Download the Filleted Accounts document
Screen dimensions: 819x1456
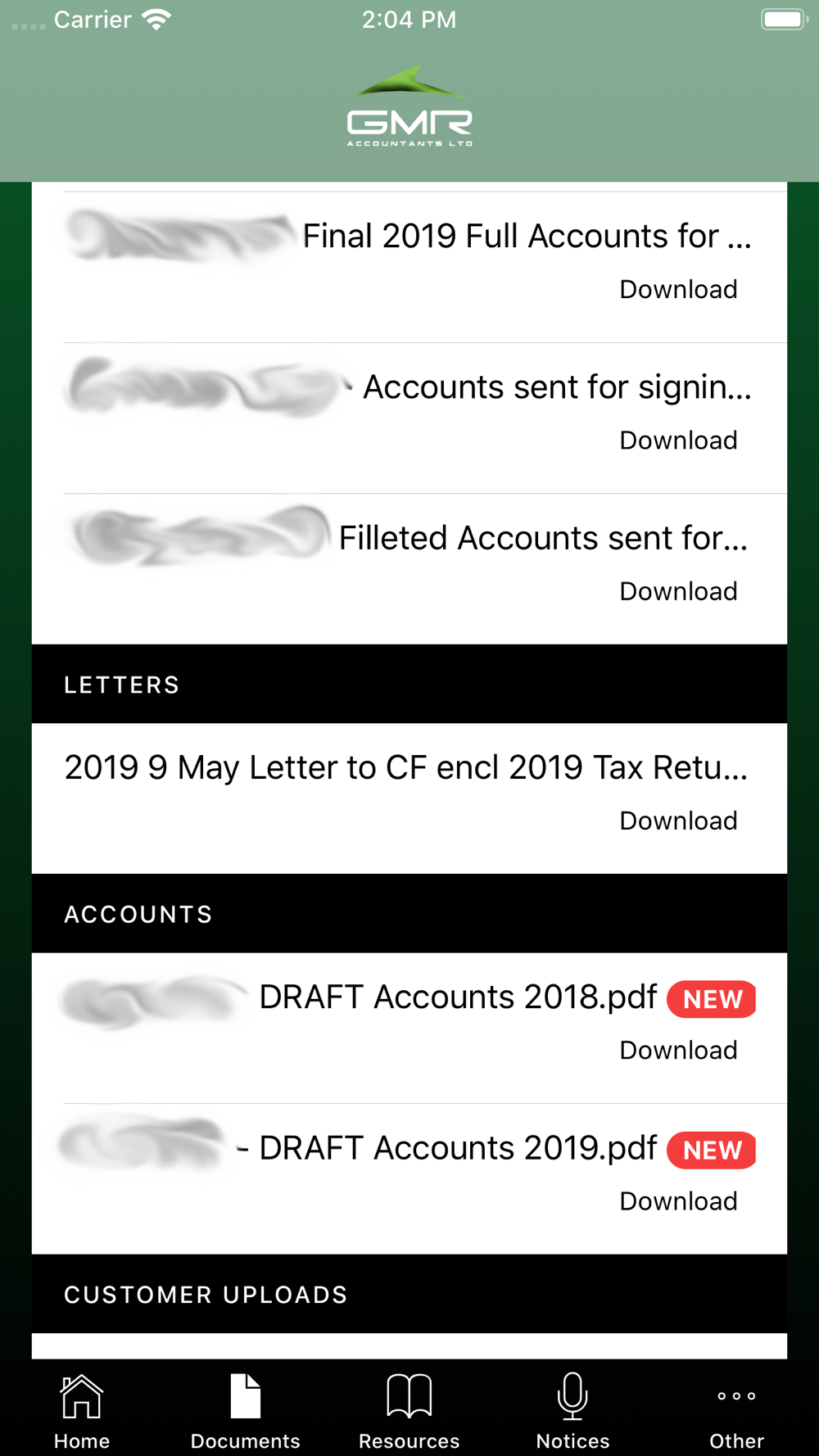pos(678,591)
